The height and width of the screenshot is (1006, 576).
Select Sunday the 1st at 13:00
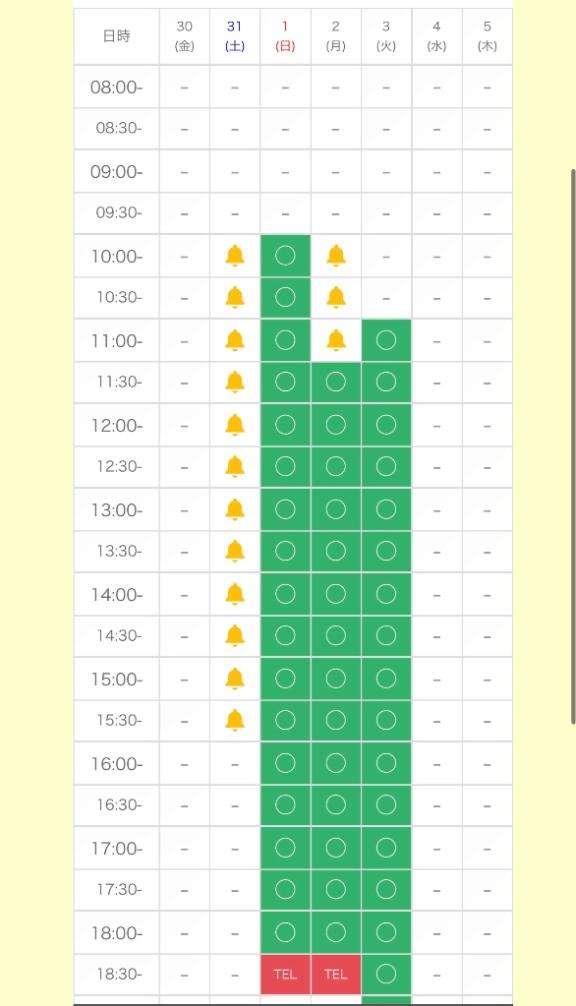[x=285, y=509]
